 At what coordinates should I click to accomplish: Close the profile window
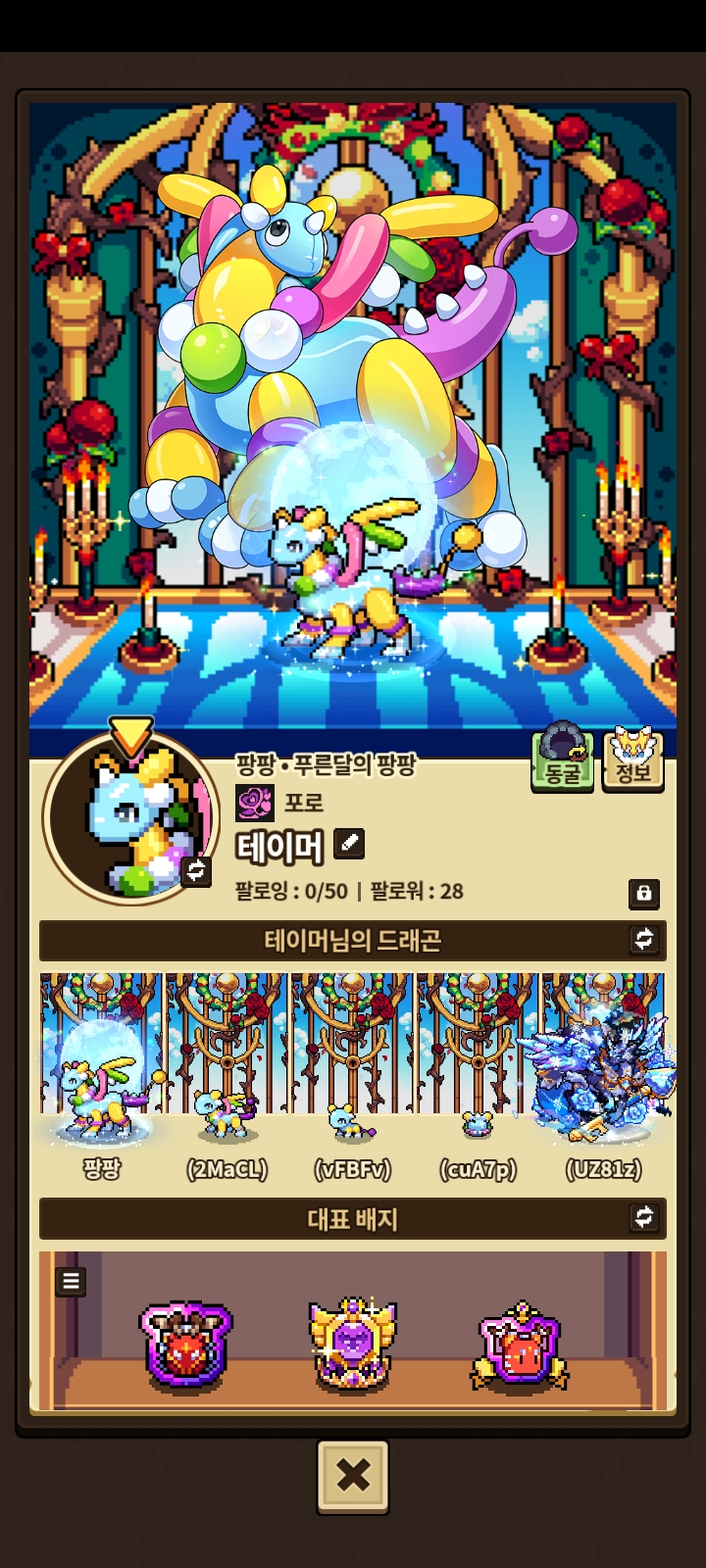(352, 1476)
